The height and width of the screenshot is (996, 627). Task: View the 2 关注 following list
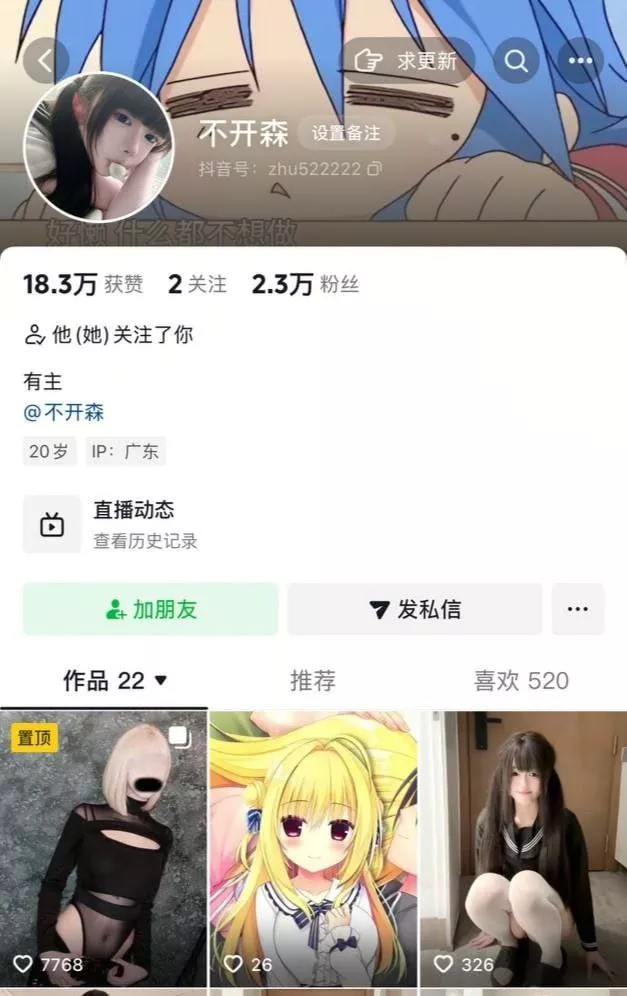tap(197, 285)
